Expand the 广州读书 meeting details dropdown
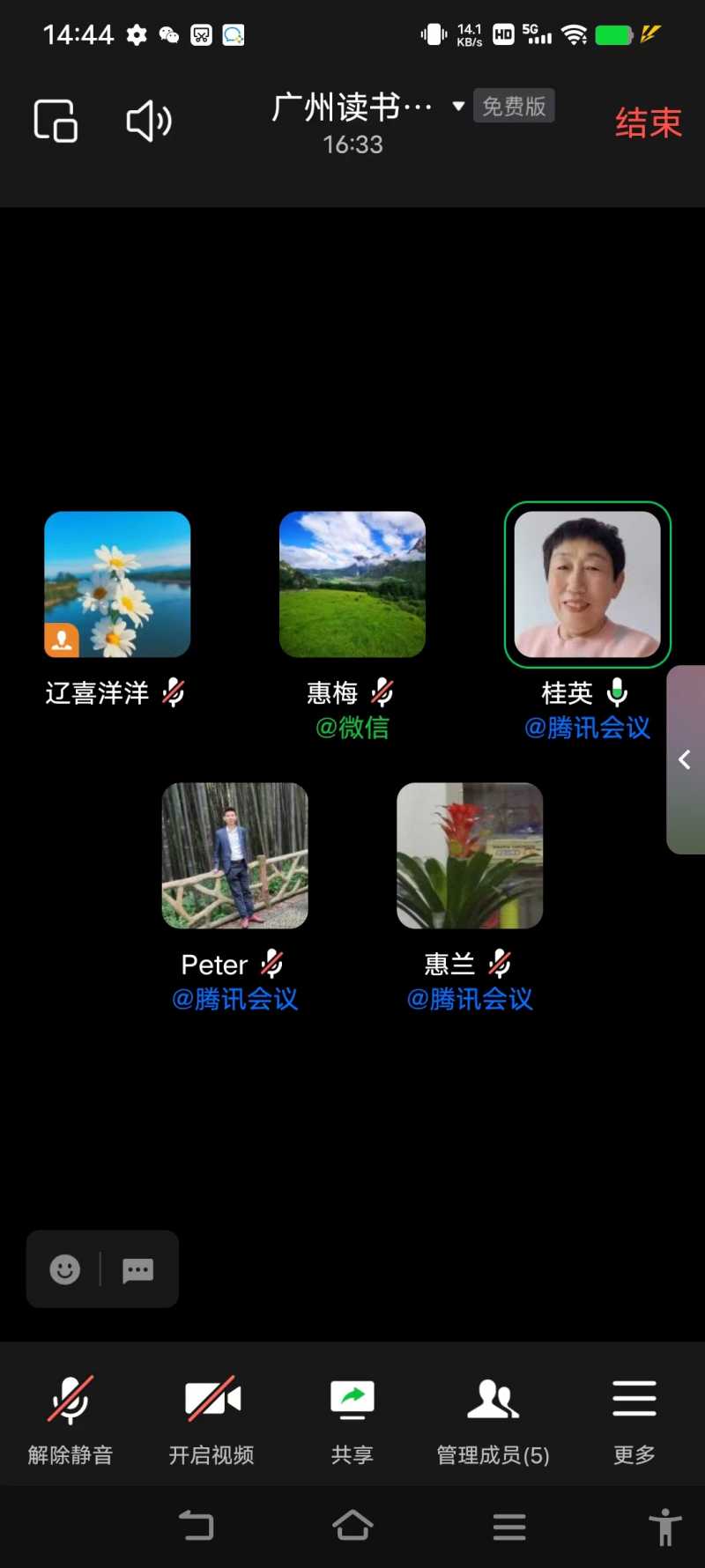705x1568 pixels. click(x=457, y=107)
